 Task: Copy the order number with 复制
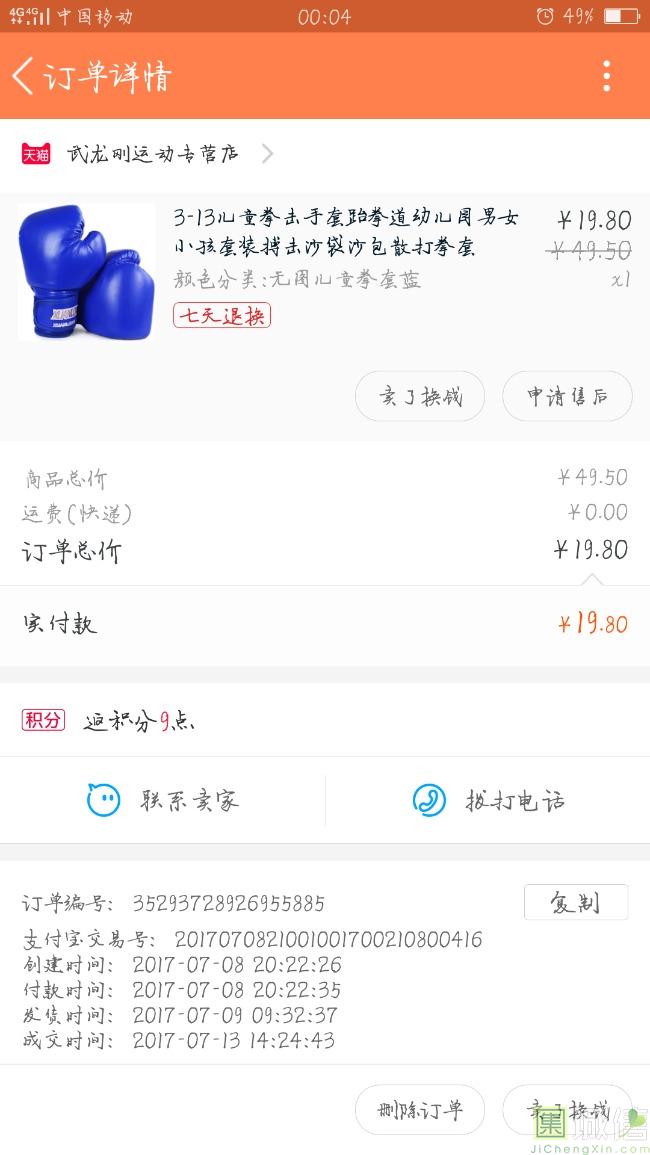[x=575, y=902]
